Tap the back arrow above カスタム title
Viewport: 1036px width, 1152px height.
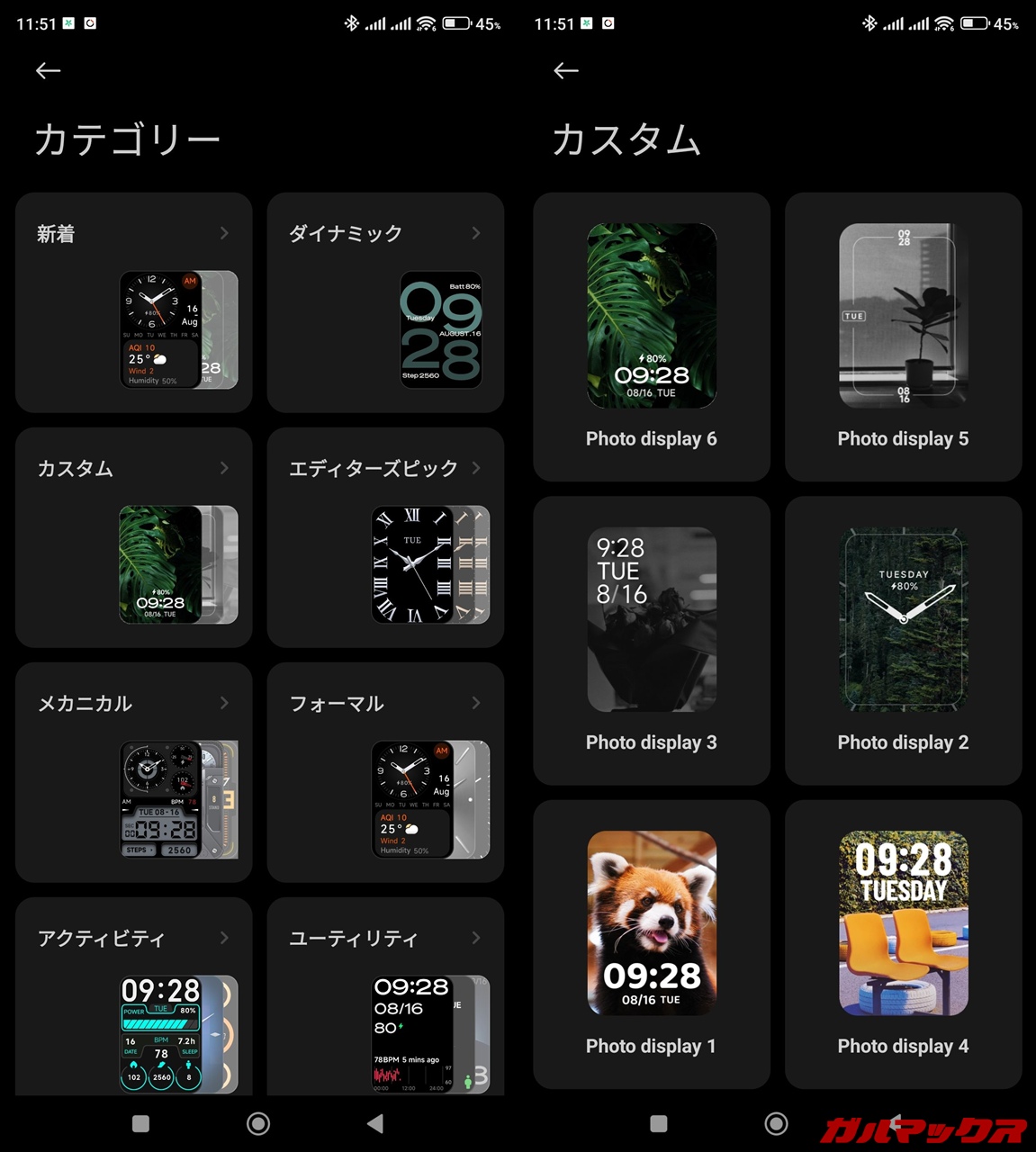[x=566, y=71]
